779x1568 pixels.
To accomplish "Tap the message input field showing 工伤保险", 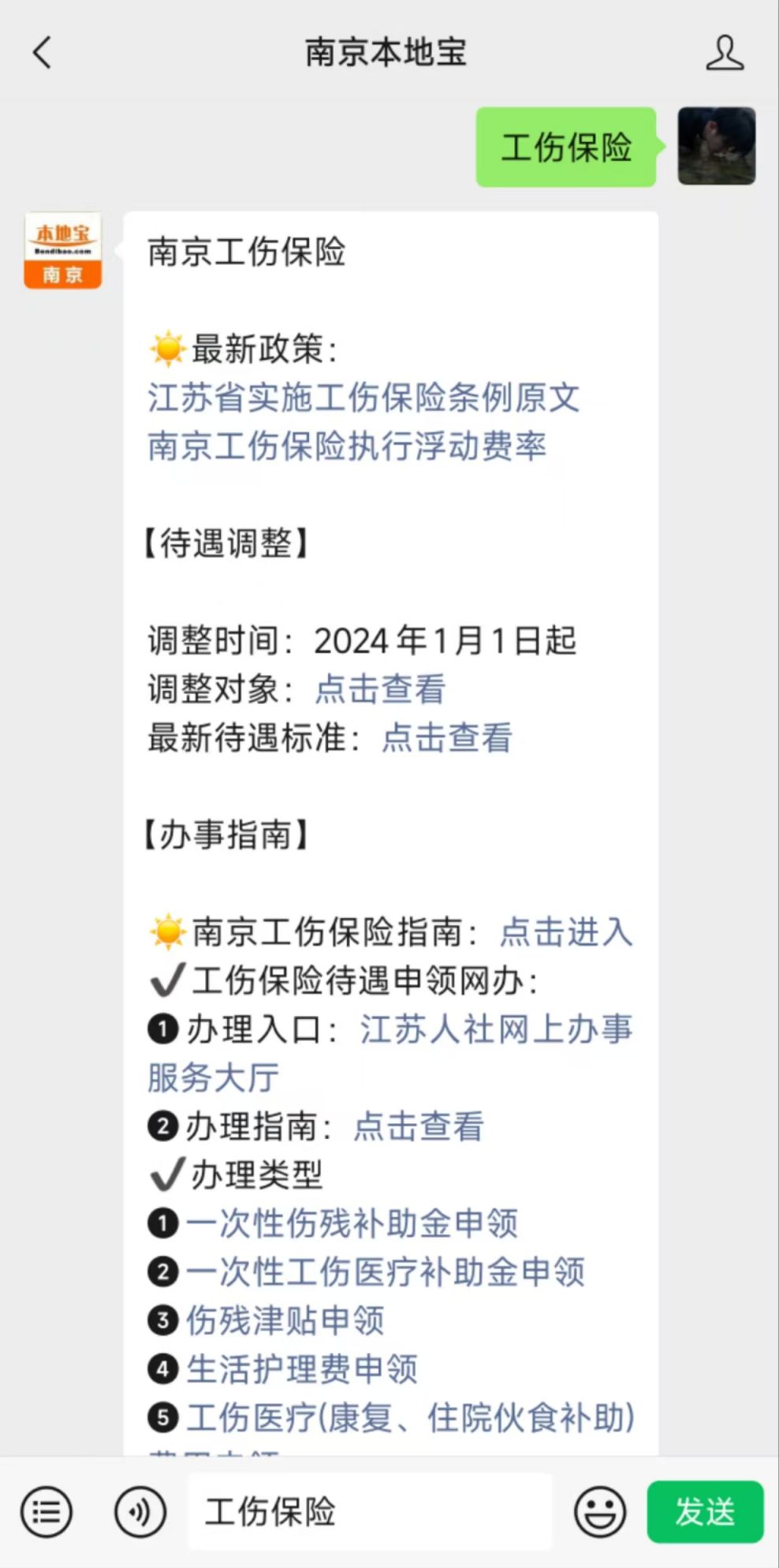I will pyautogui.click(x=371, y=1511).
